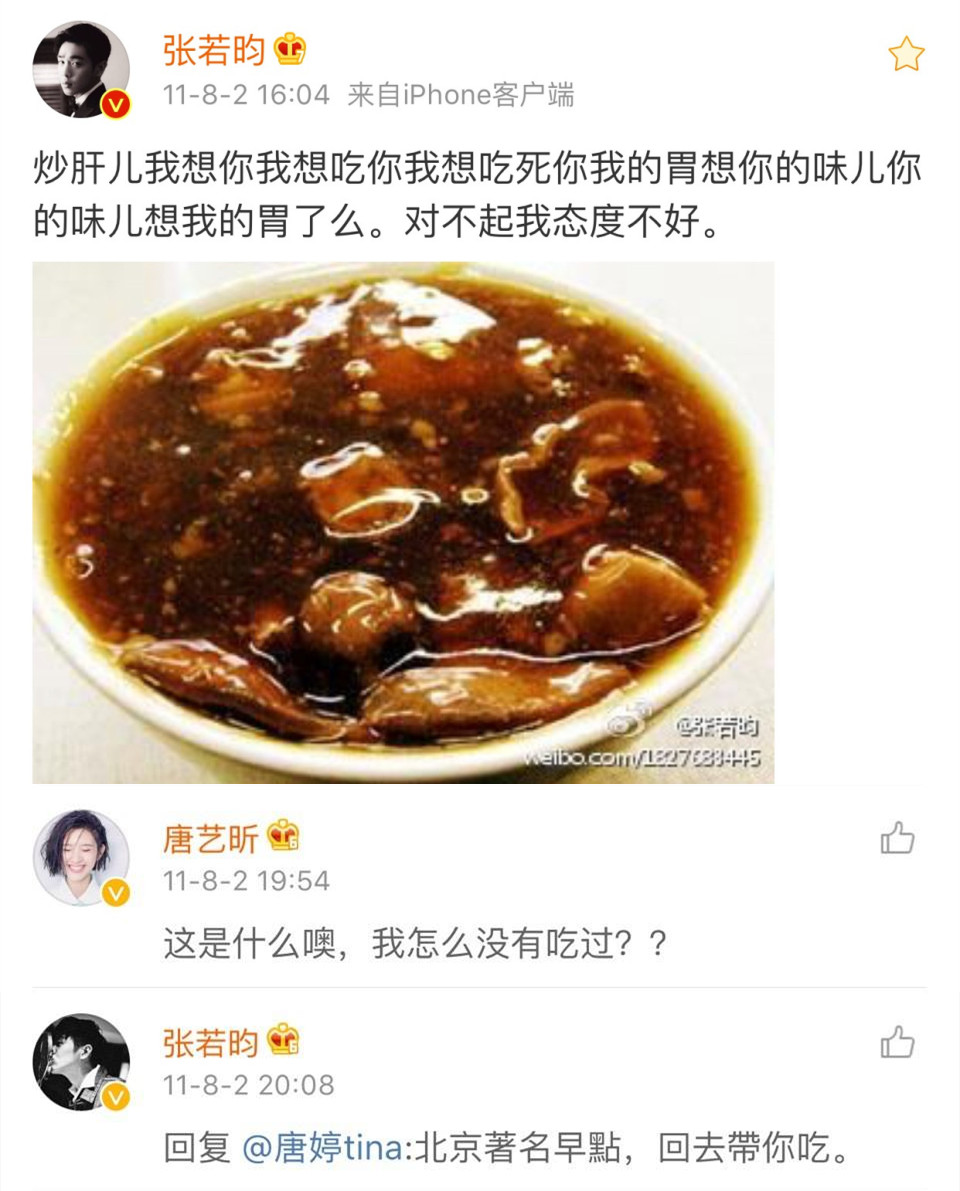The width and height of the screenshot is (960, 1191).
Task: Open the chao gan dish photo
Action: 403,520
